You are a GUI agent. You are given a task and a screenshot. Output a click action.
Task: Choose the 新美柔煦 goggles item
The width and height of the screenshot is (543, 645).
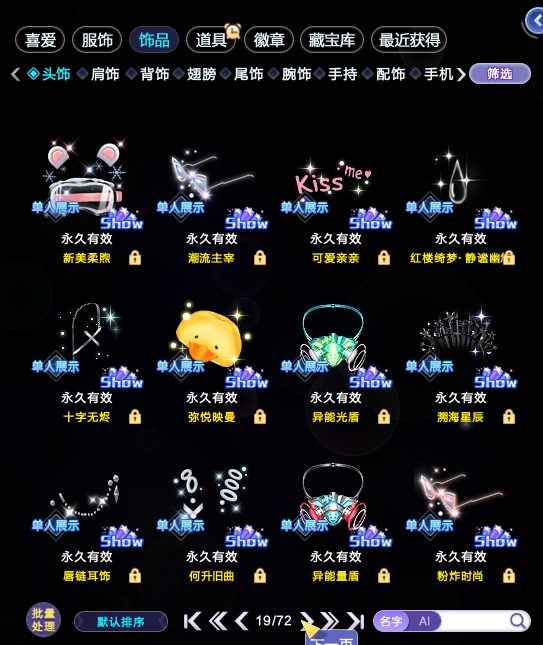click(x=86, y=204)
